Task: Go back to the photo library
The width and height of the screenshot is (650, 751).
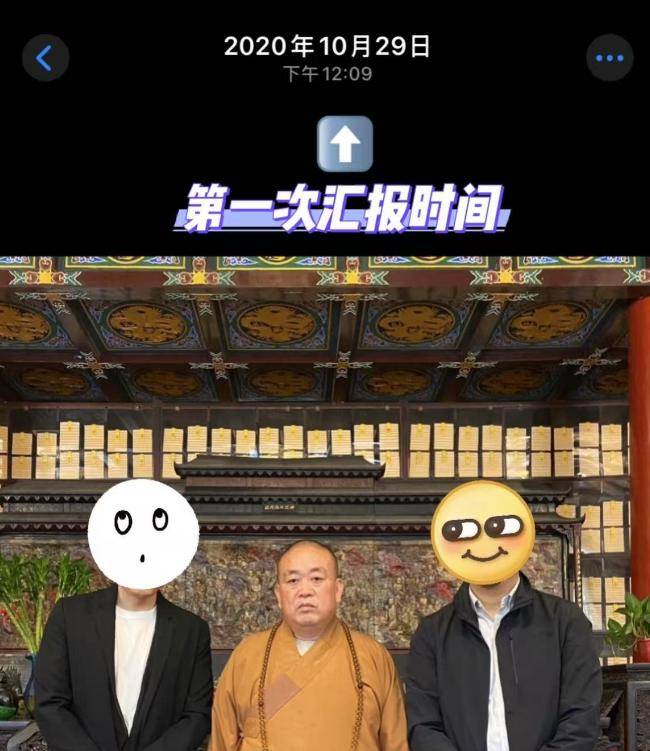Action: (x=45, y=58)
